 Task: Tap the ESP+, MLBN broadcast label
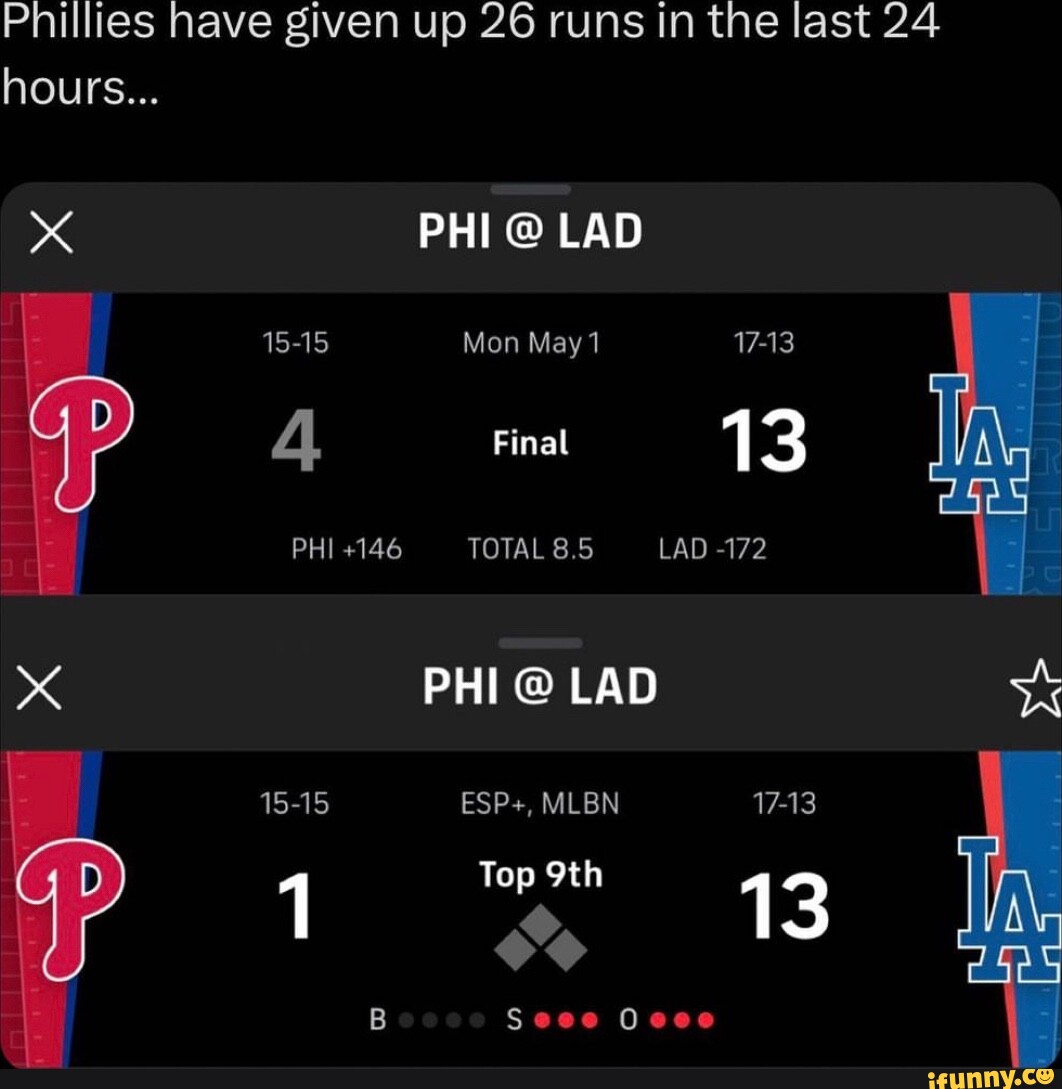540,803
